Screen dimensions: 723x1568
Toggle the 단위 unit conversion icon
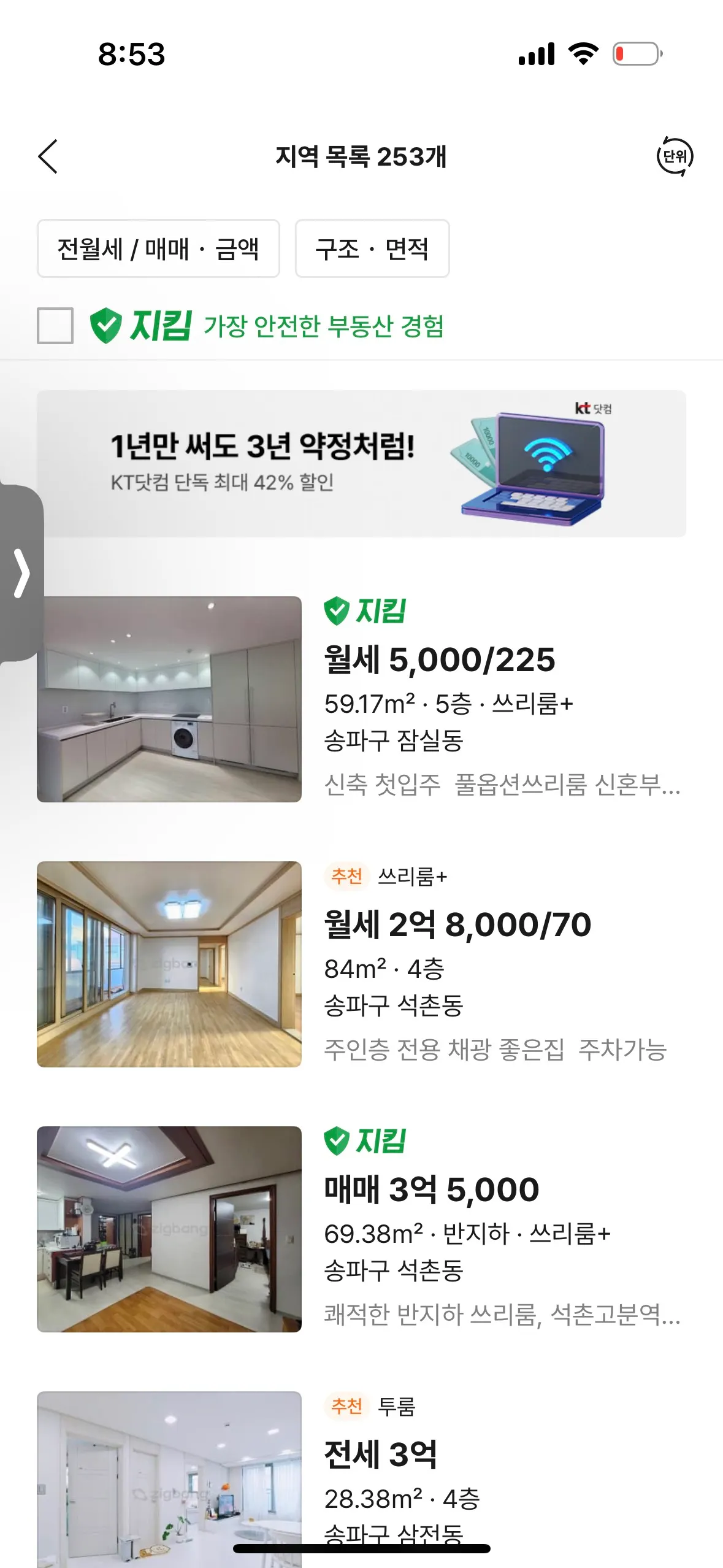[675, 156]
